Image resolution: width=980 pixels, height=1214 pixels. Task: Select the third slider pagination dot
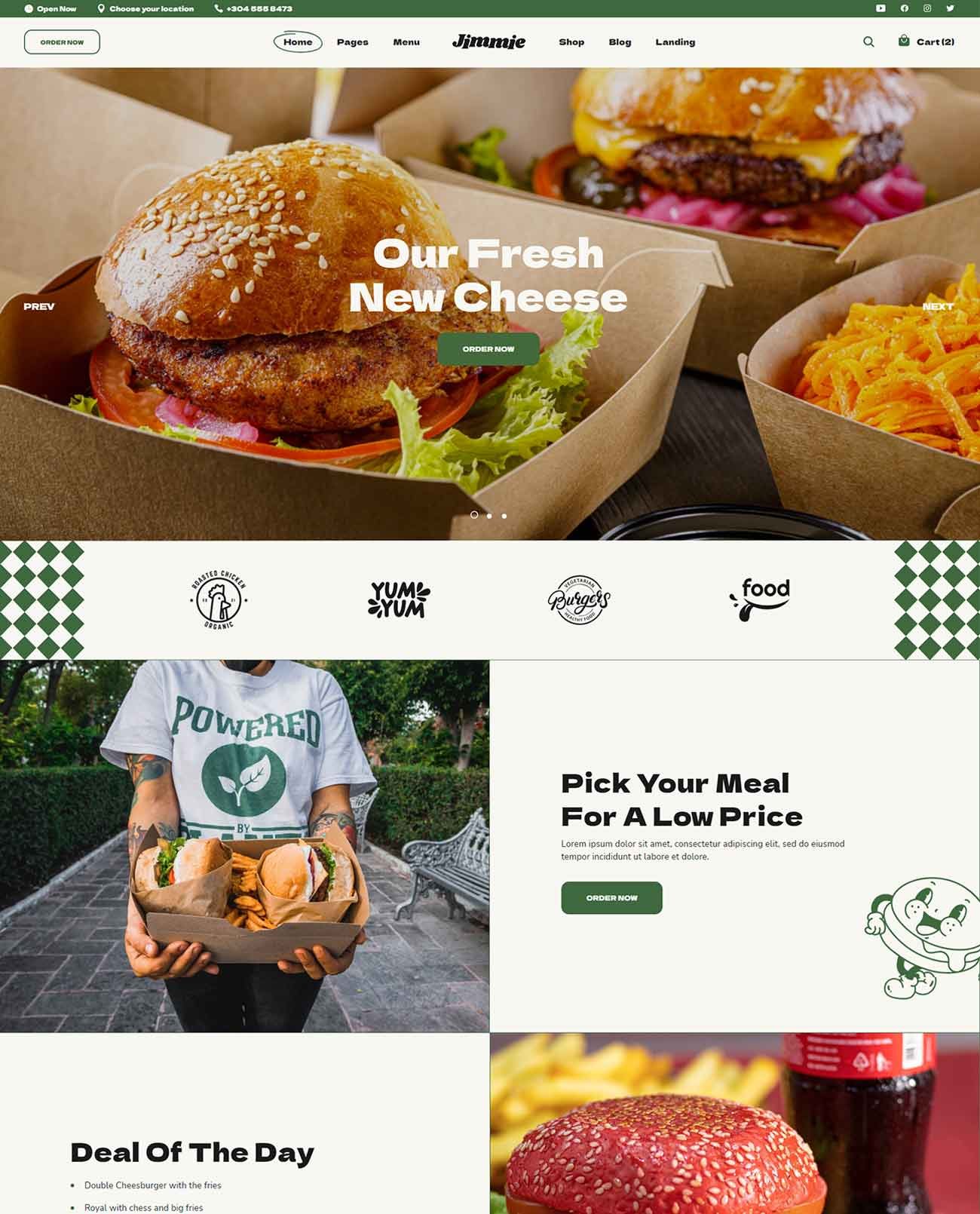point(504,516)
